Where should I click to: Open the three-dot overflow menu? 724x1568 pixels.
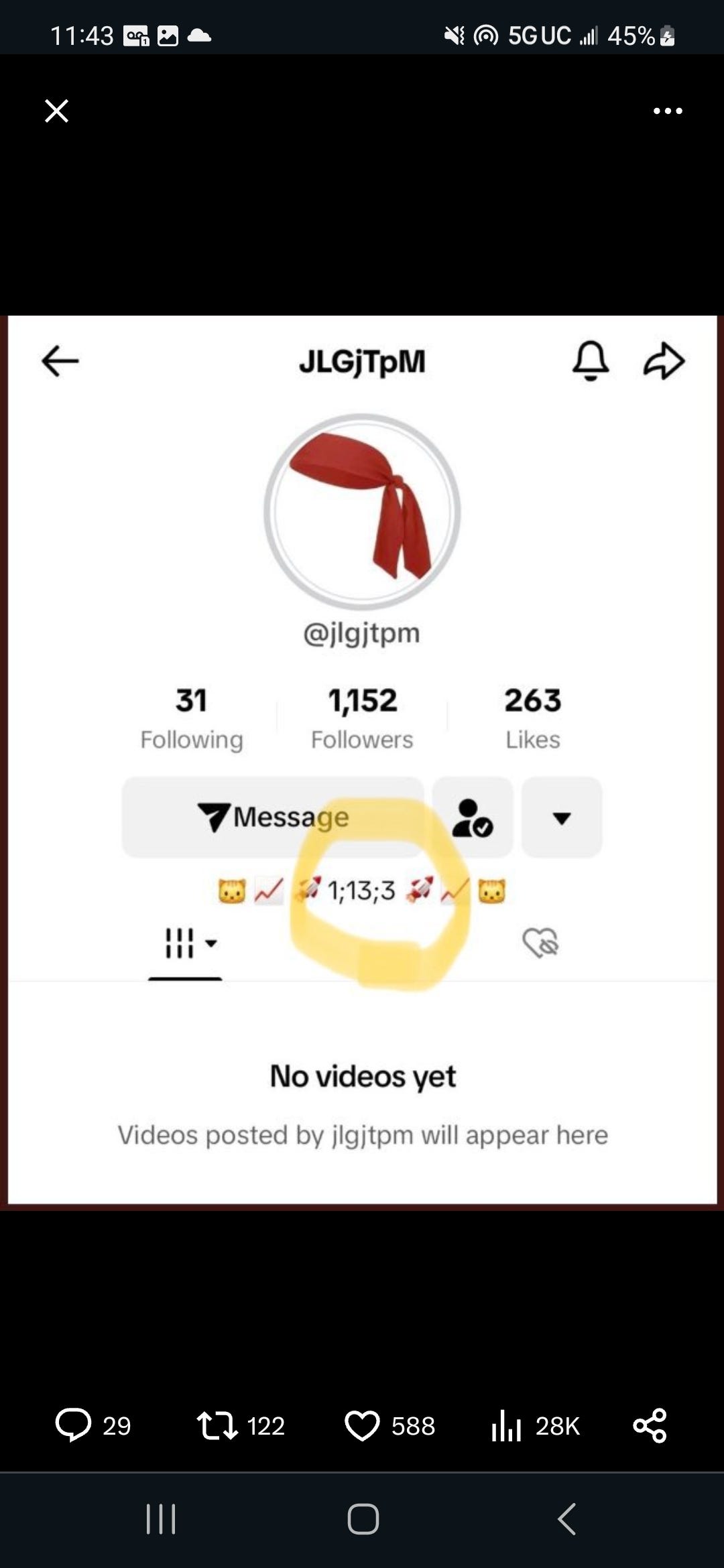click(668, 111)
